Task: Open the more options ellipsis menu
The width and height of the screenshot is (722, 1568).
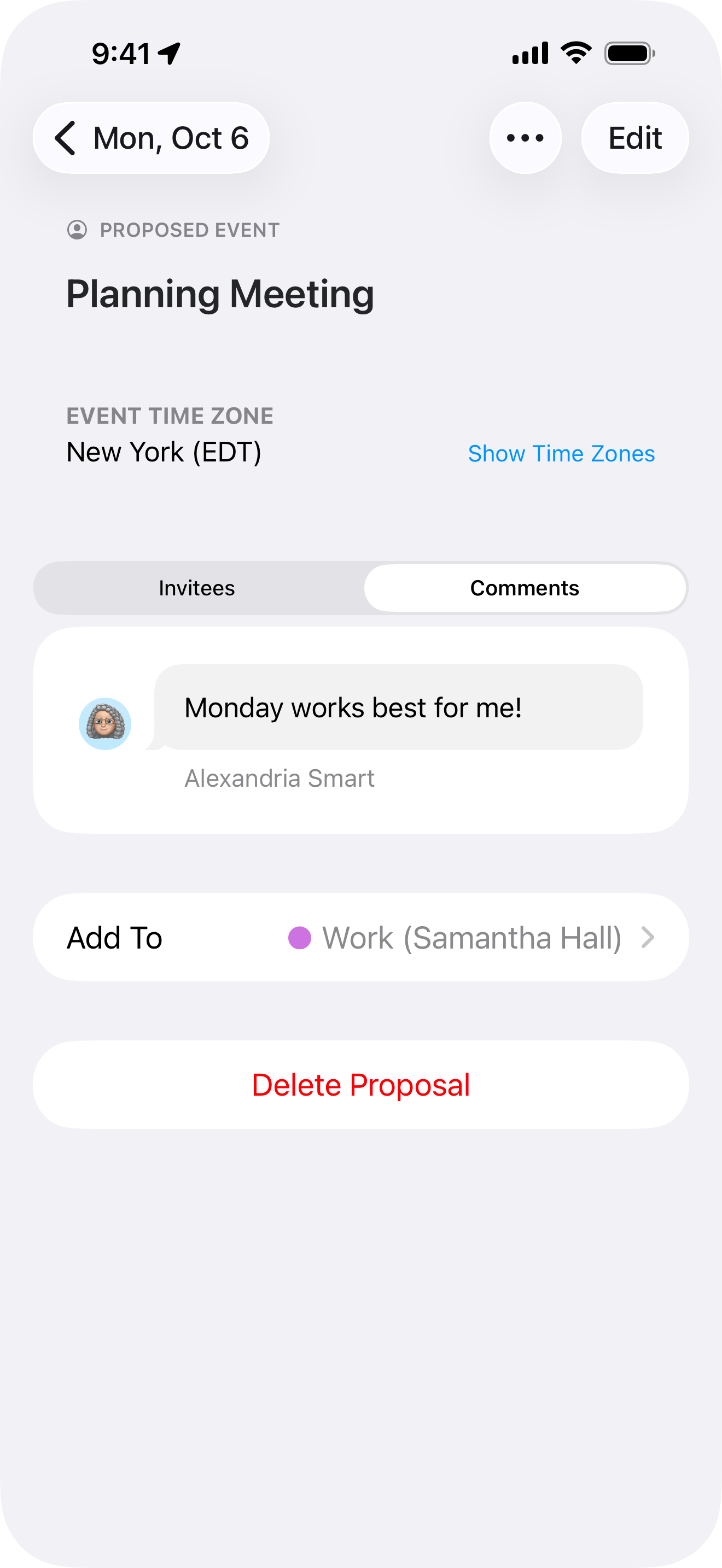Action: click(x=525, y=138)
